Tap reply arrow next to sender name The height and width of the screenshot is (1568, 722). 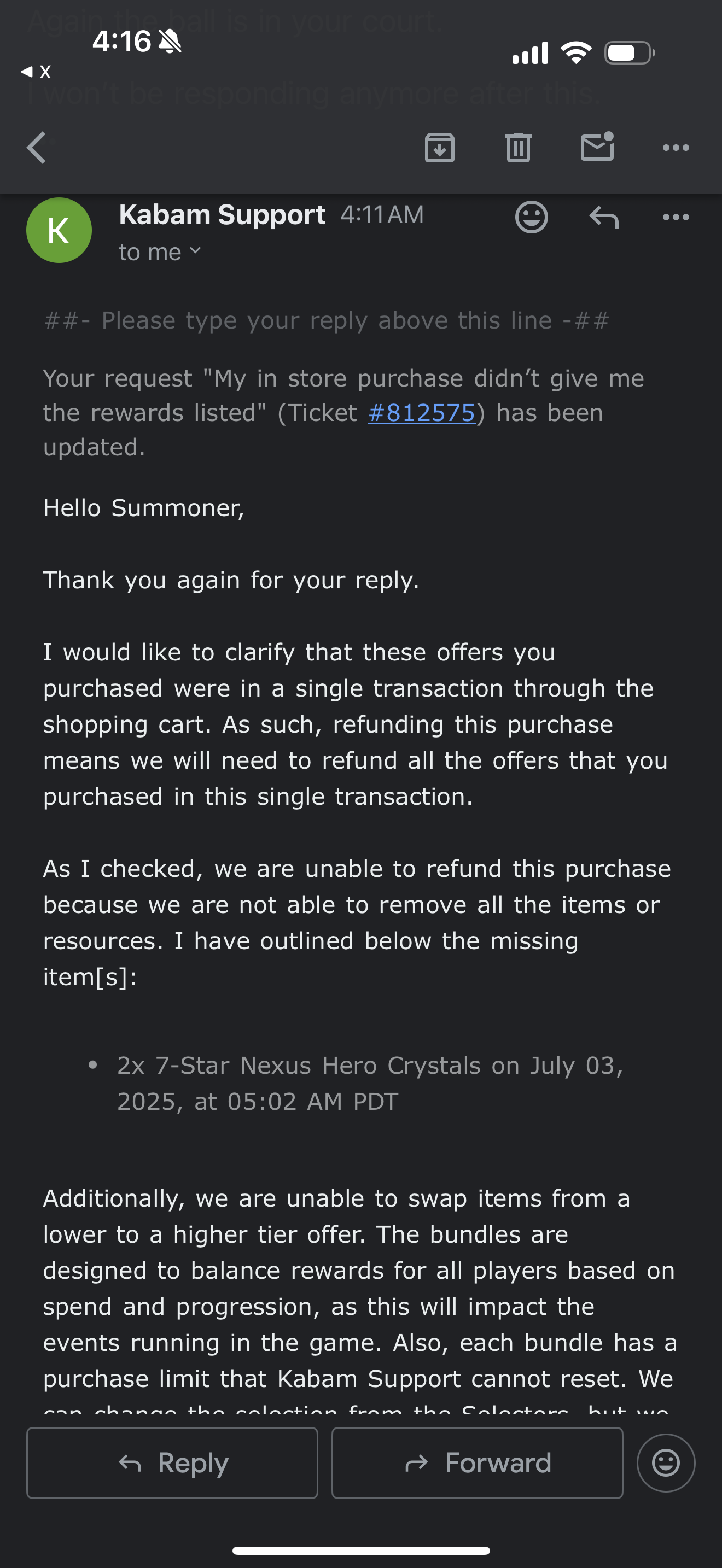pos(604,217)
